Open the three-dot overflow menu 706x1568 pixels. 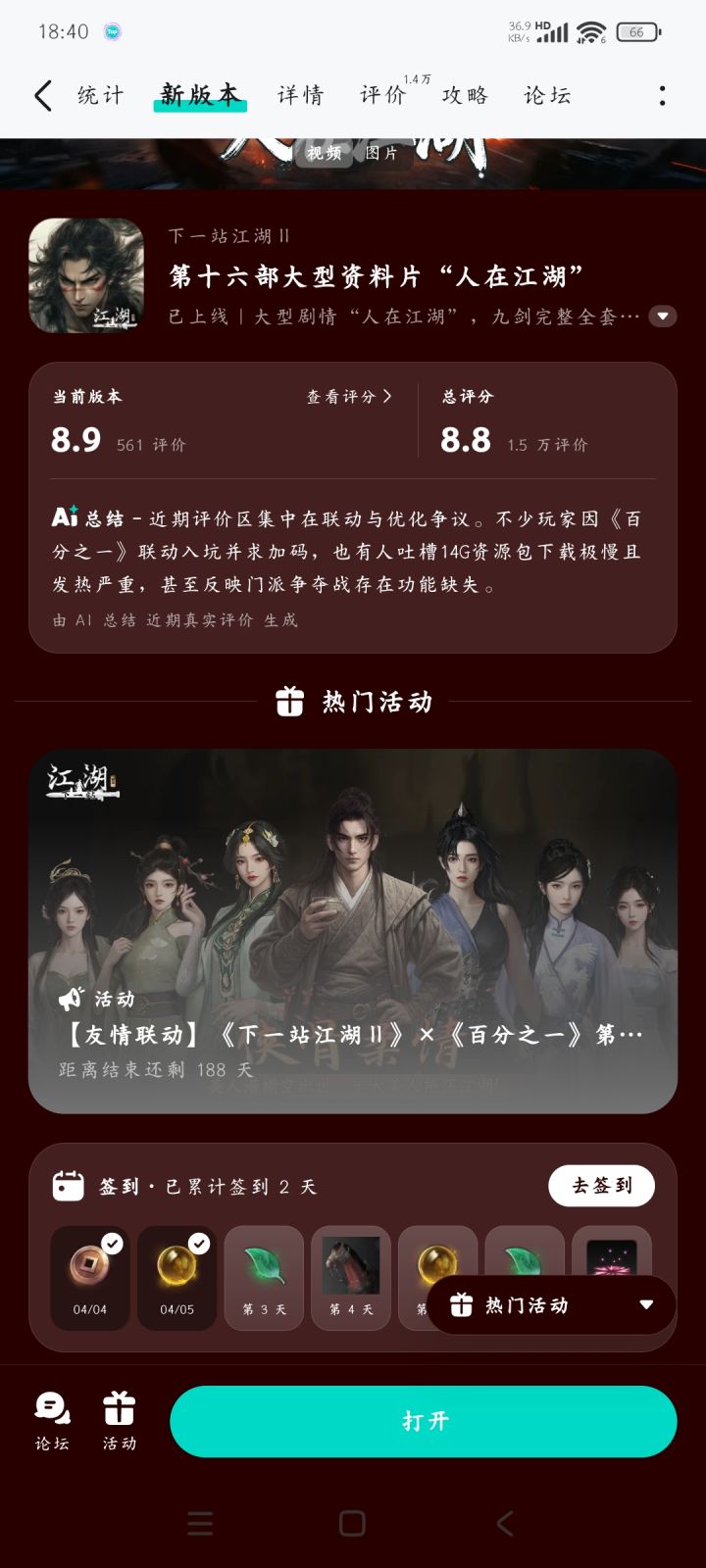tap(663, 94)
